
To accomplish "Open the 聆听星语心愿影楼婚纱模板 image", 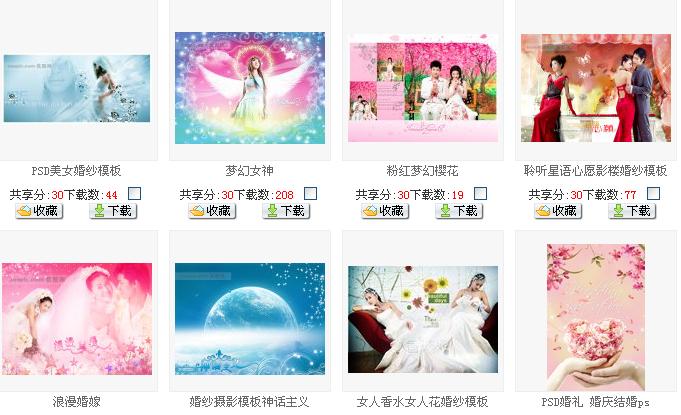I will tap(596, 88).
